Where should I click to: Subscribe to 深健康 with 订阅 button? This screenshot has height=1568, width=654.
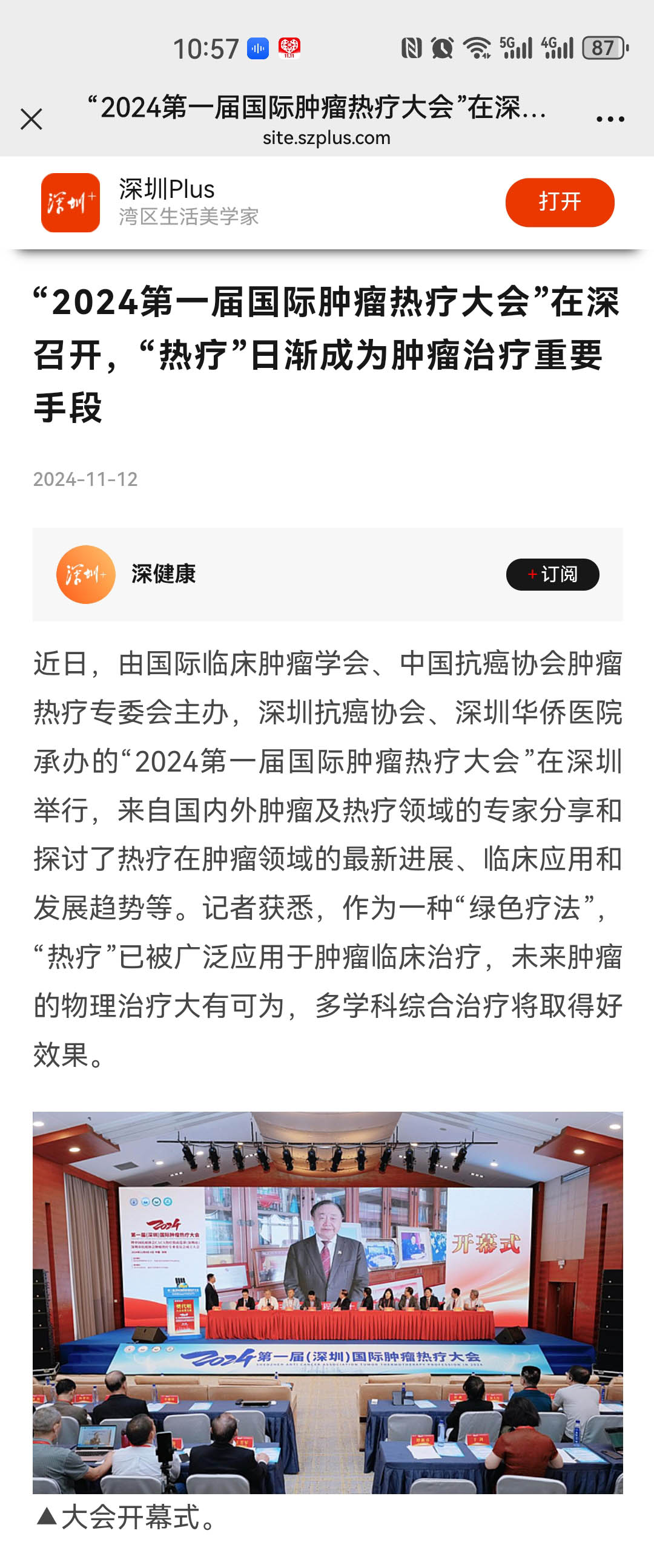click(x=552, y=574)
